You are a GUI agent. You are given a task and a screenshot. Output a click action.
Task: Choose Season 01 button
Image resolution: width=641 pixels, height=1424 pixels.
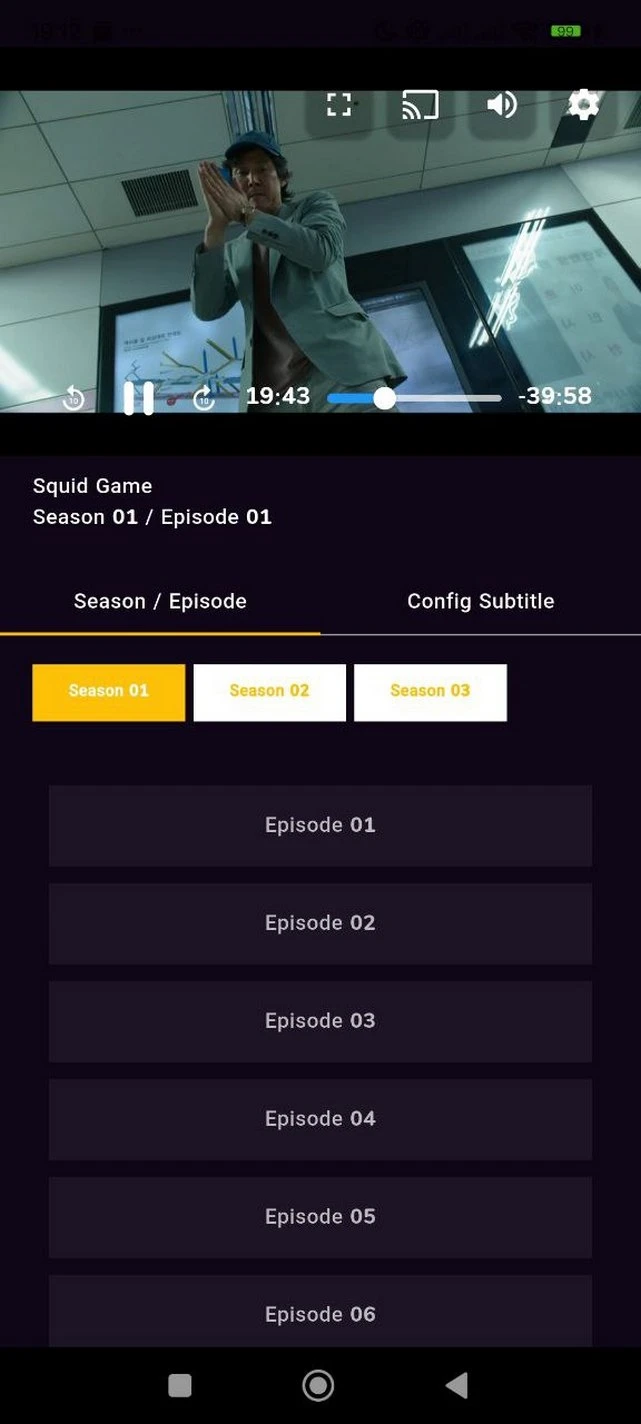click(108, 691)
